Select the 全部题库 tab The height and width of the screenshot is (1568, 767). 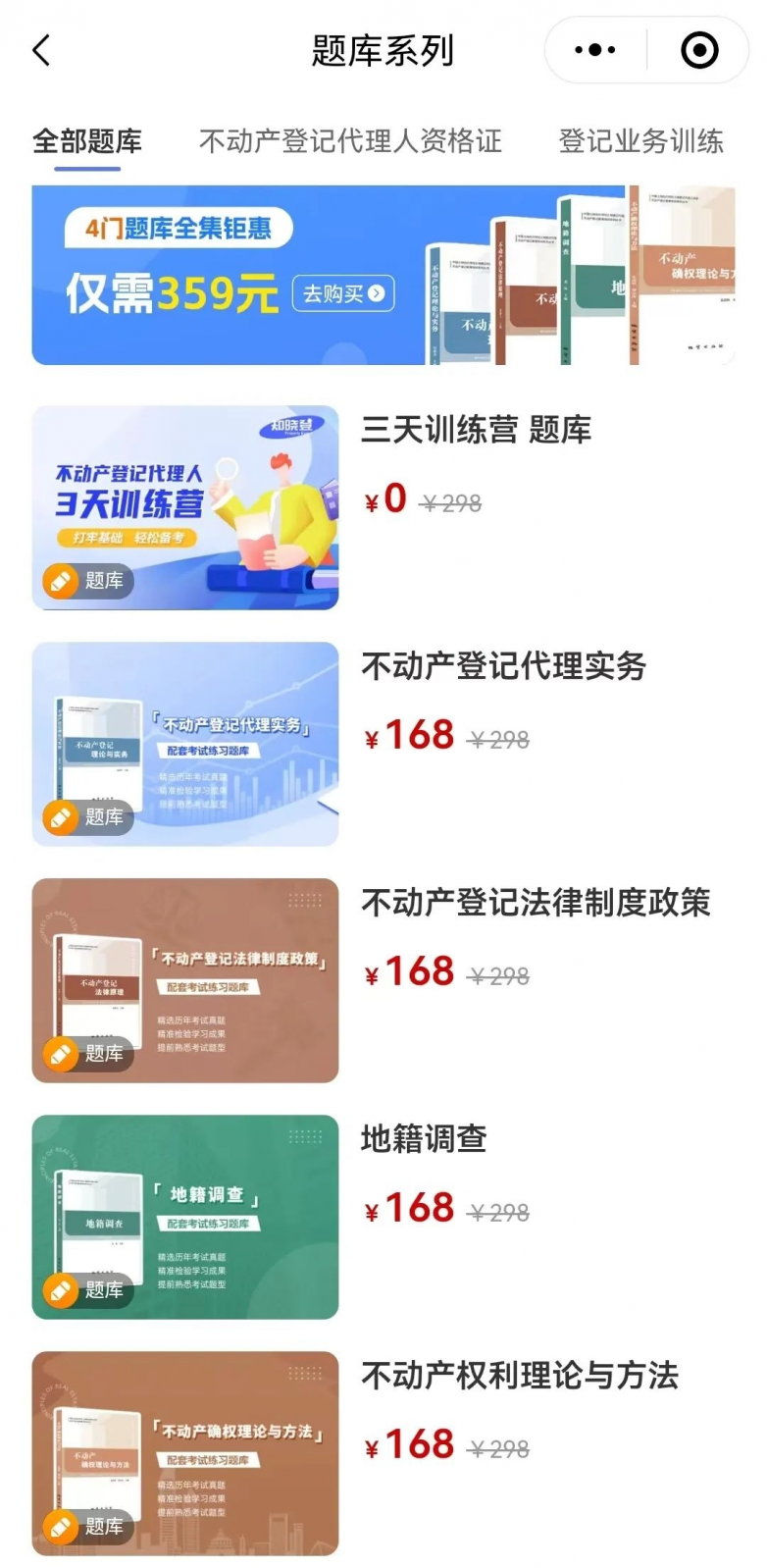pos(87,141)
